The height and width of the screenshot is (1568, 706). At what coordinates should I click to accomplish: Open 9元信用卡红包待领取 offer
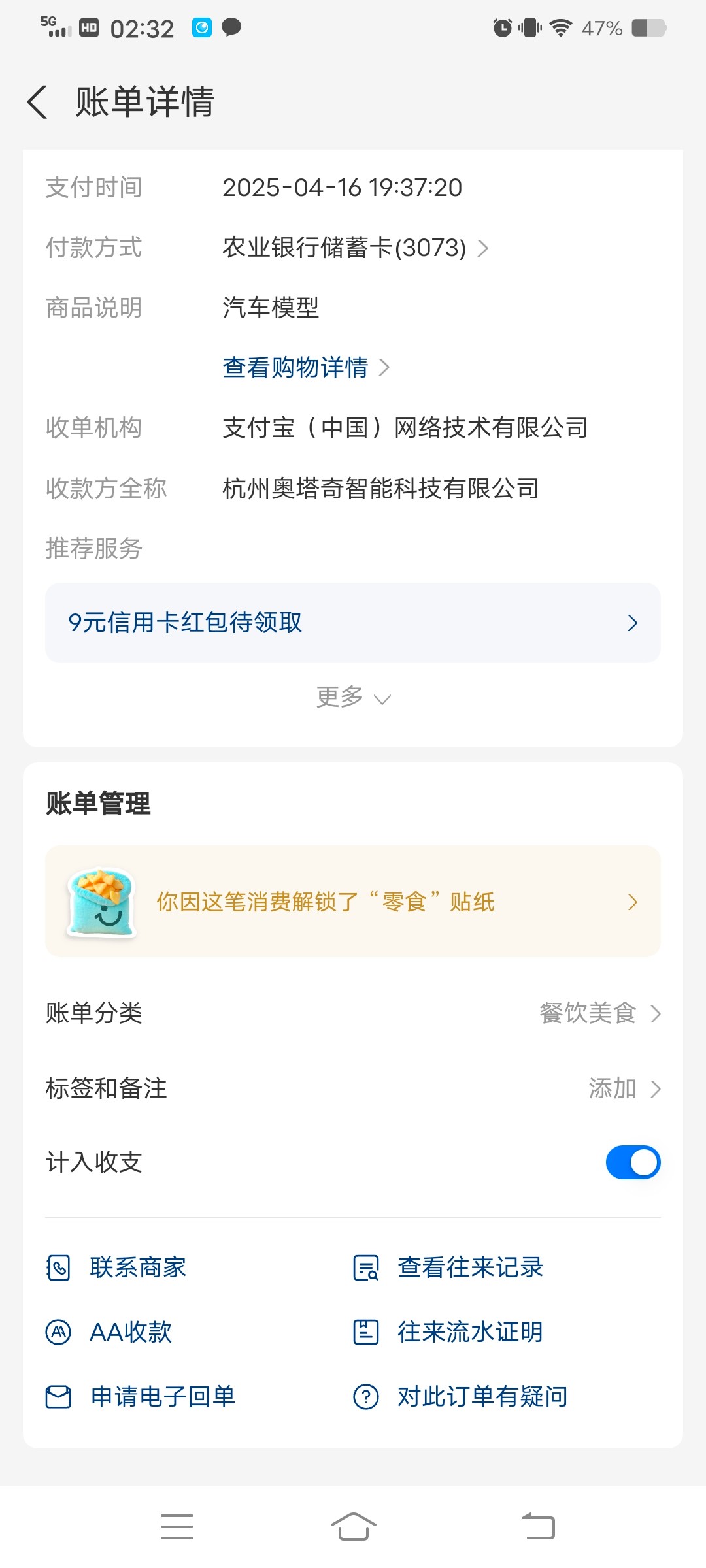[353, 623]
